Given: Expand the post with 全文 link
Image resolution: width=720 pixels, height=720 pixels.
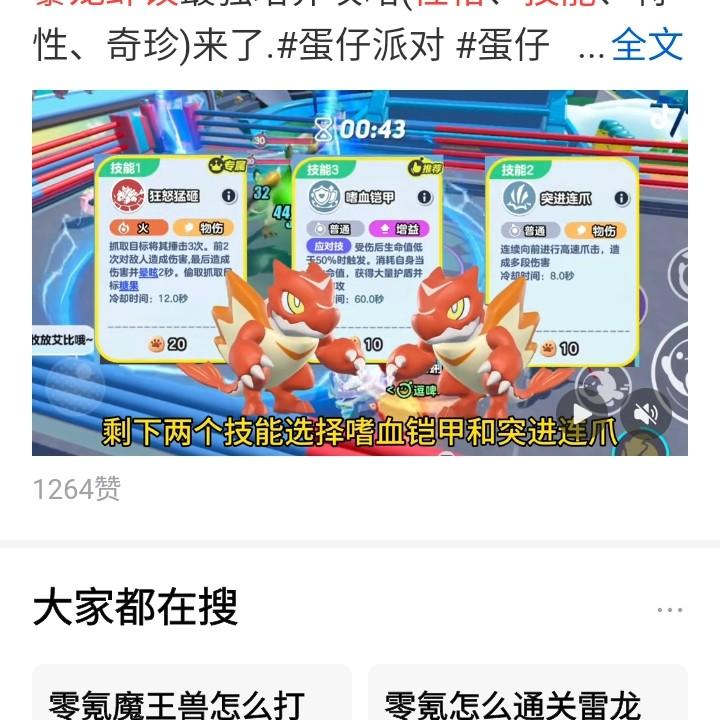Looking at the screenshot, I should pyautogui.click(x=647, y=45).
